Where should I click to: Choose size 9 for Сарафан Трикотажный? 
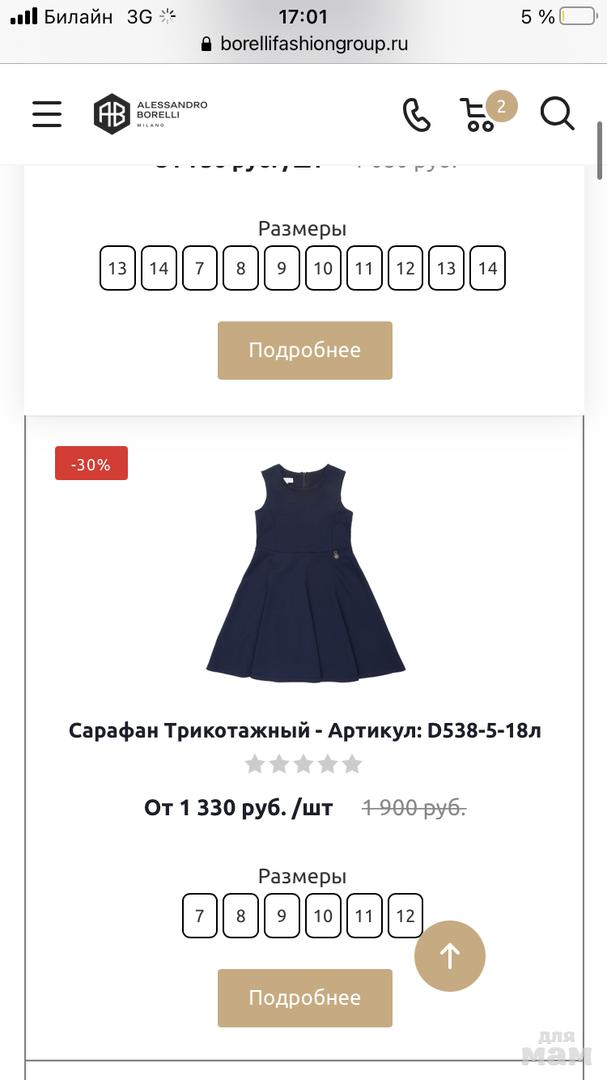point(282,916)
